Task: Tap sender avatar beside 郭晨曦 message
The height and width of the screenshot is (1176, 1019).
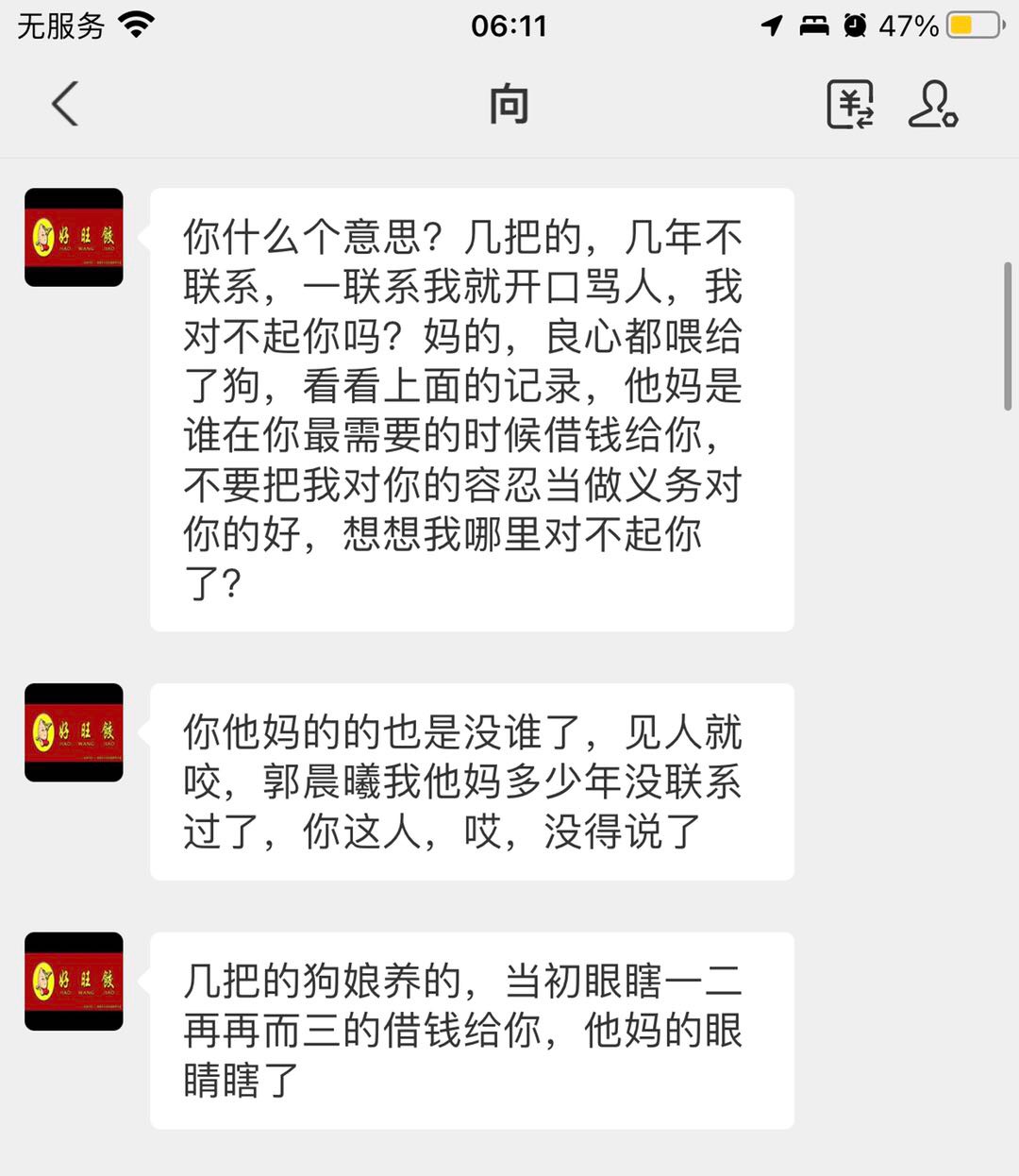Action: point(74,732)
